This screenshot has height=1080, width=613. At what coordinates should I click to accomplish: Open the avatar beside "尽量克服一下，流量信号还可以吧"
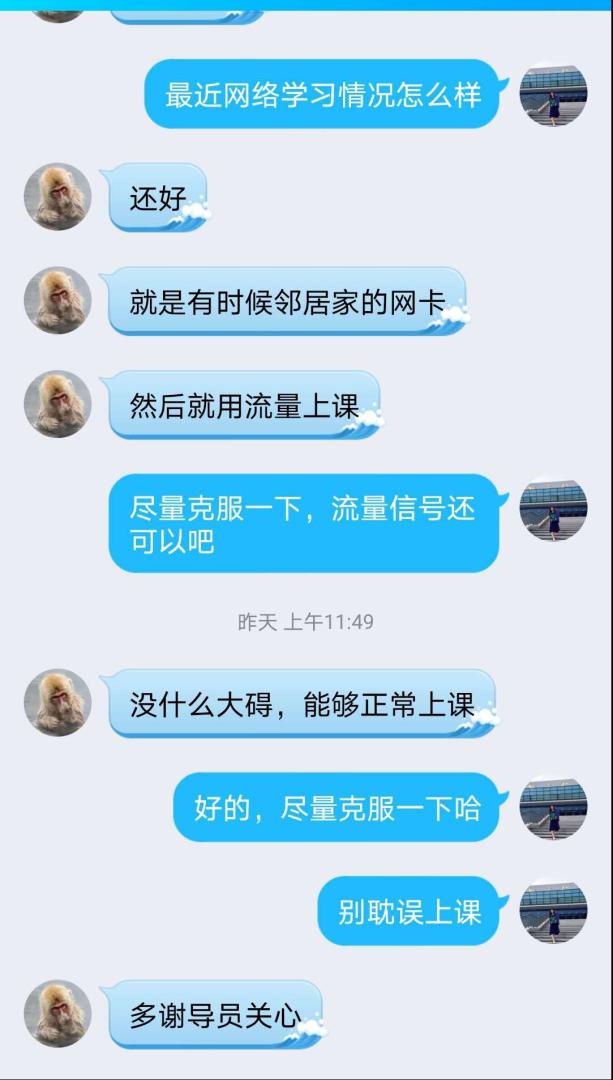point(553,508)
